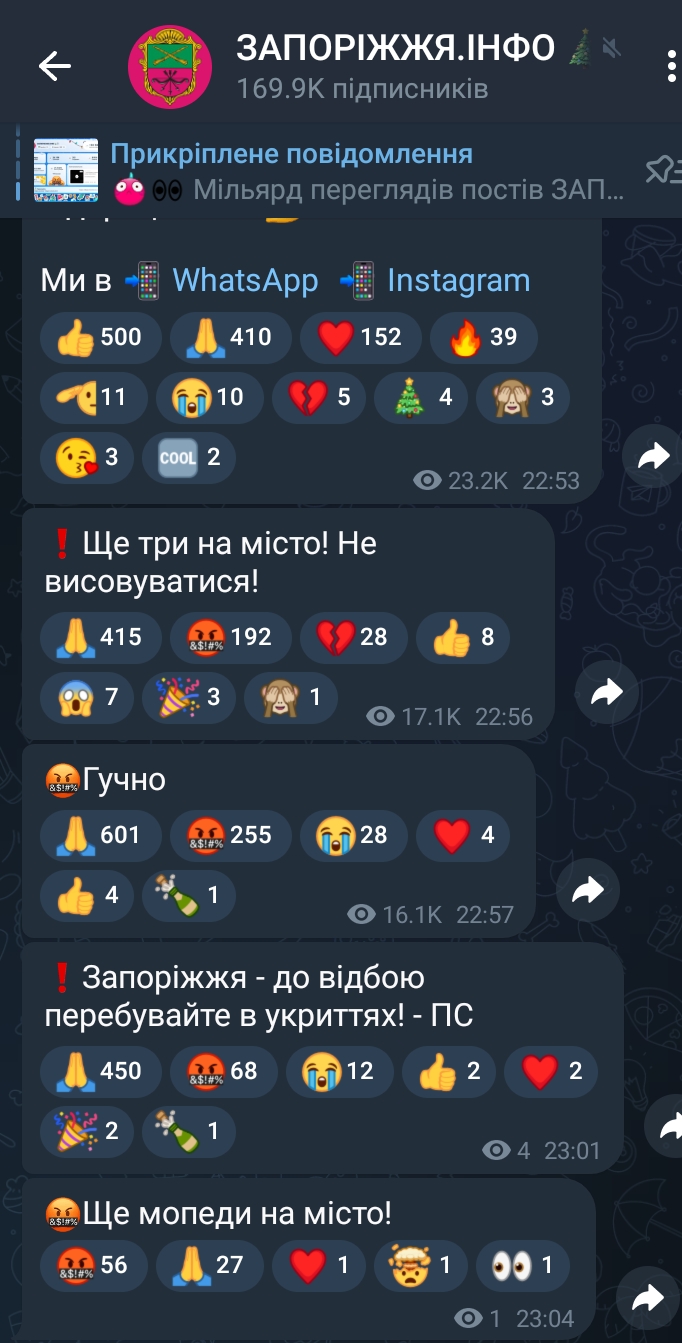Tap the eyes reaction on мопеди post
682x1343 pixels.
click(522, 1265)
